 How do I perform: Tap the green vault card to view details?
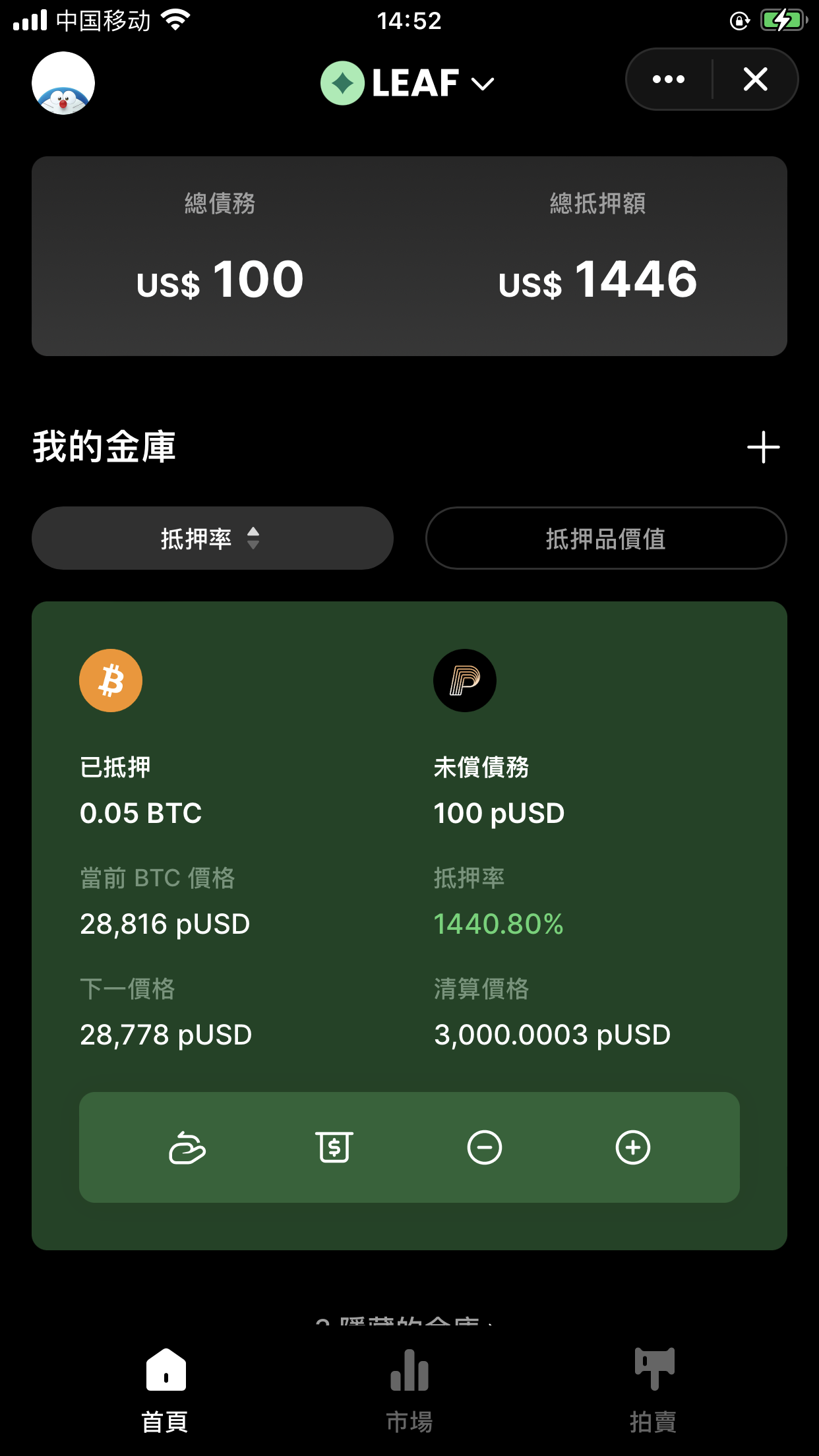pos(409,923)
